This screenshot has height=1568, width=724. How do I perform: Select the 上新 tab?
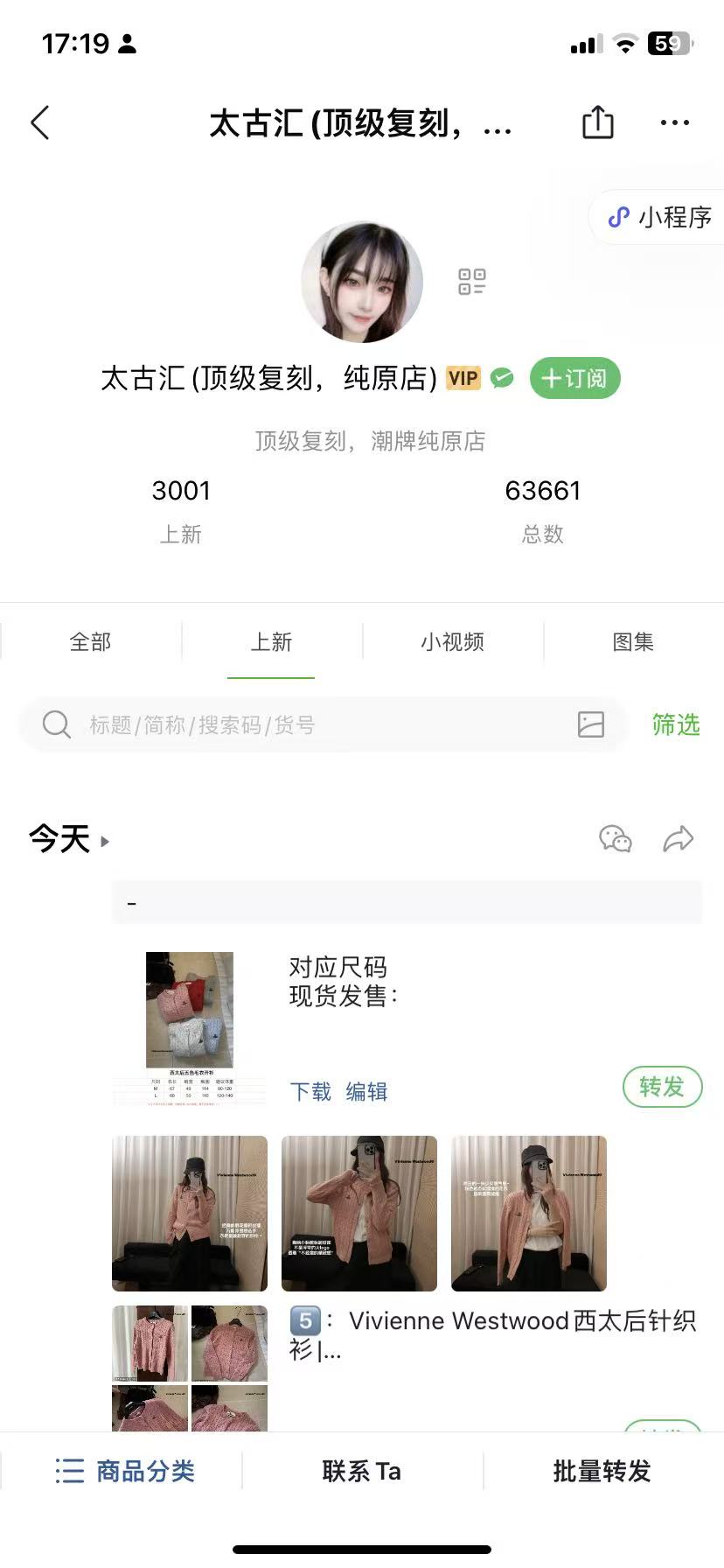pos(271,642)
